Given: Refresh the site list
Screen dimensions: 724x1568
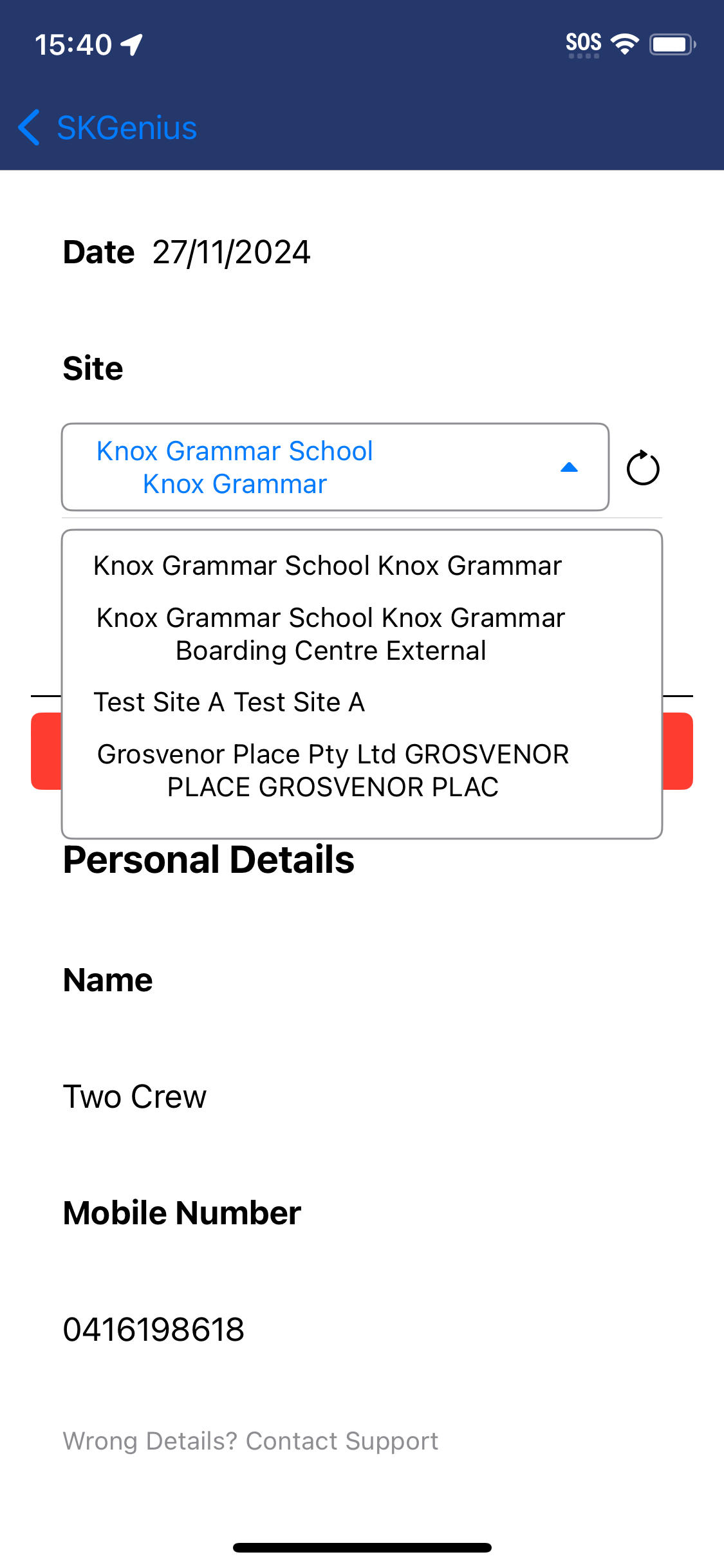Looking at the screenshot, I should point(643,468).
